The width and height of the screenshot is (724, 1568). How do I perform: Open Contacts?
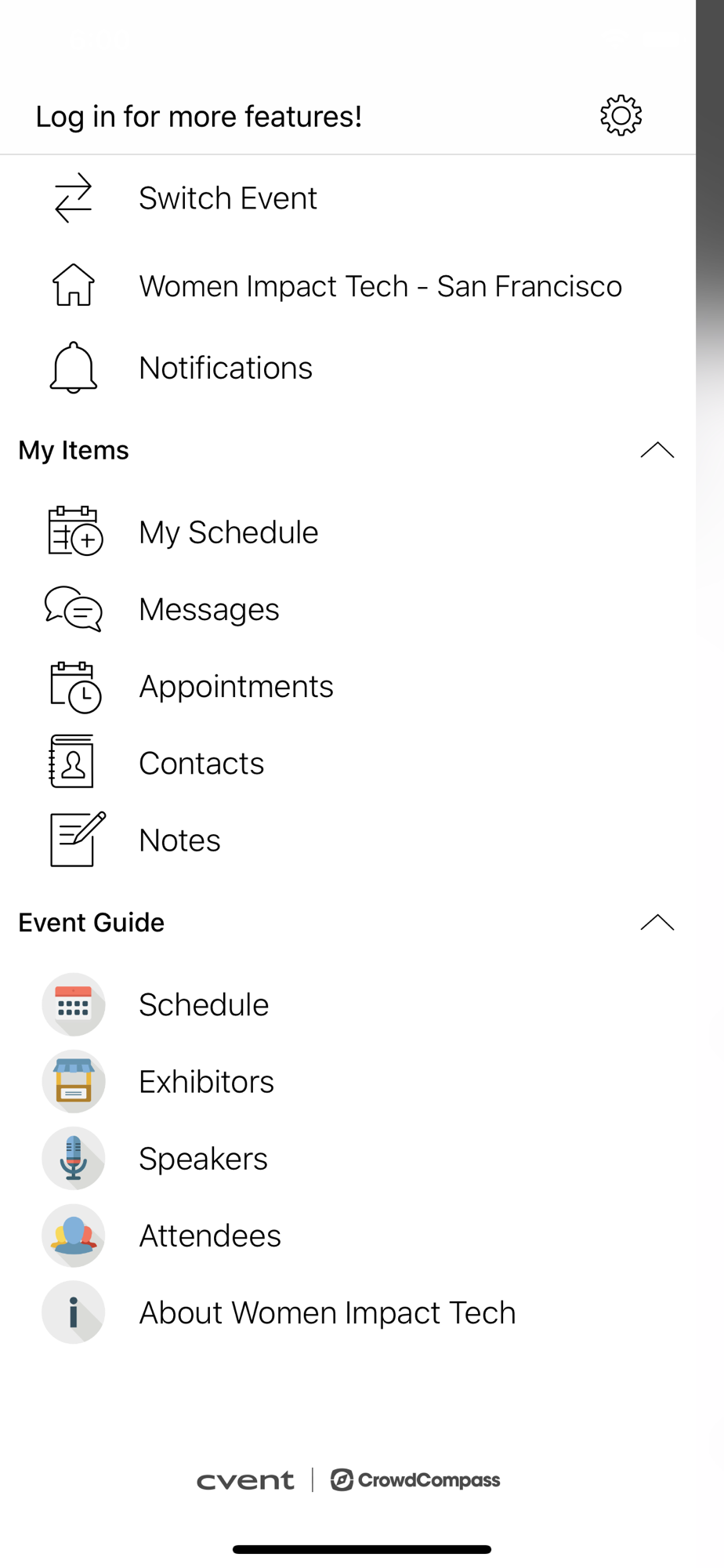coord(348,763)
